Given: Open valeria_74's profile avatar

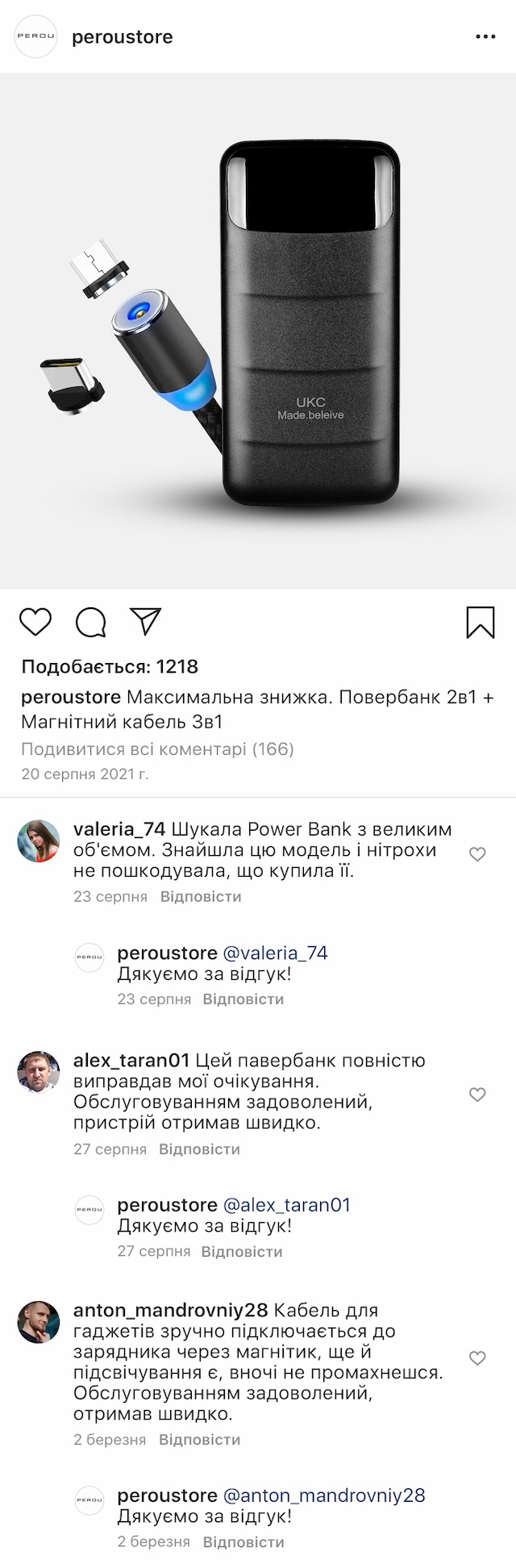Looking at the screenshot, I should [x=39, y=841].
